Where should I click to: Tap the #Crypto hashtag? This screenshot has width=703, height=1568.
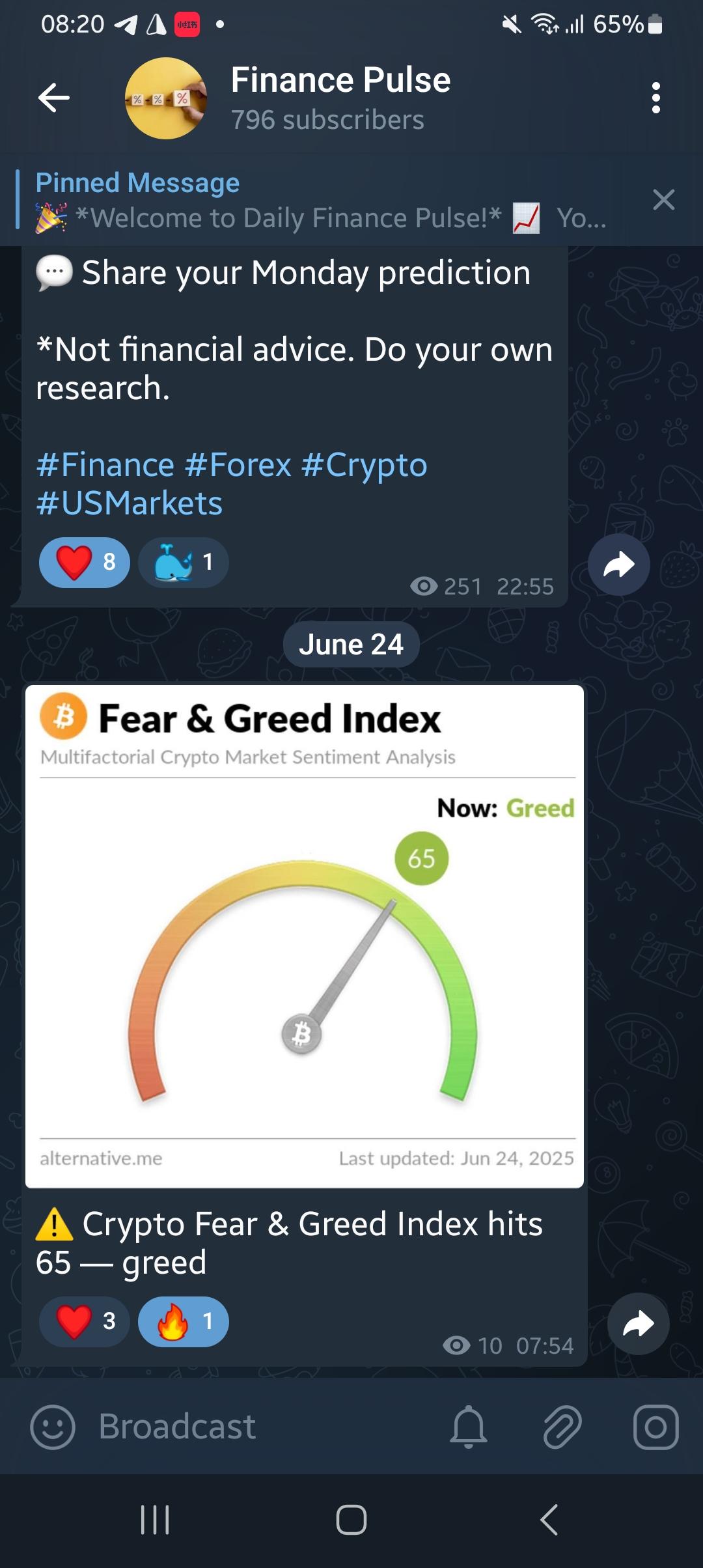tap(365, 465)
